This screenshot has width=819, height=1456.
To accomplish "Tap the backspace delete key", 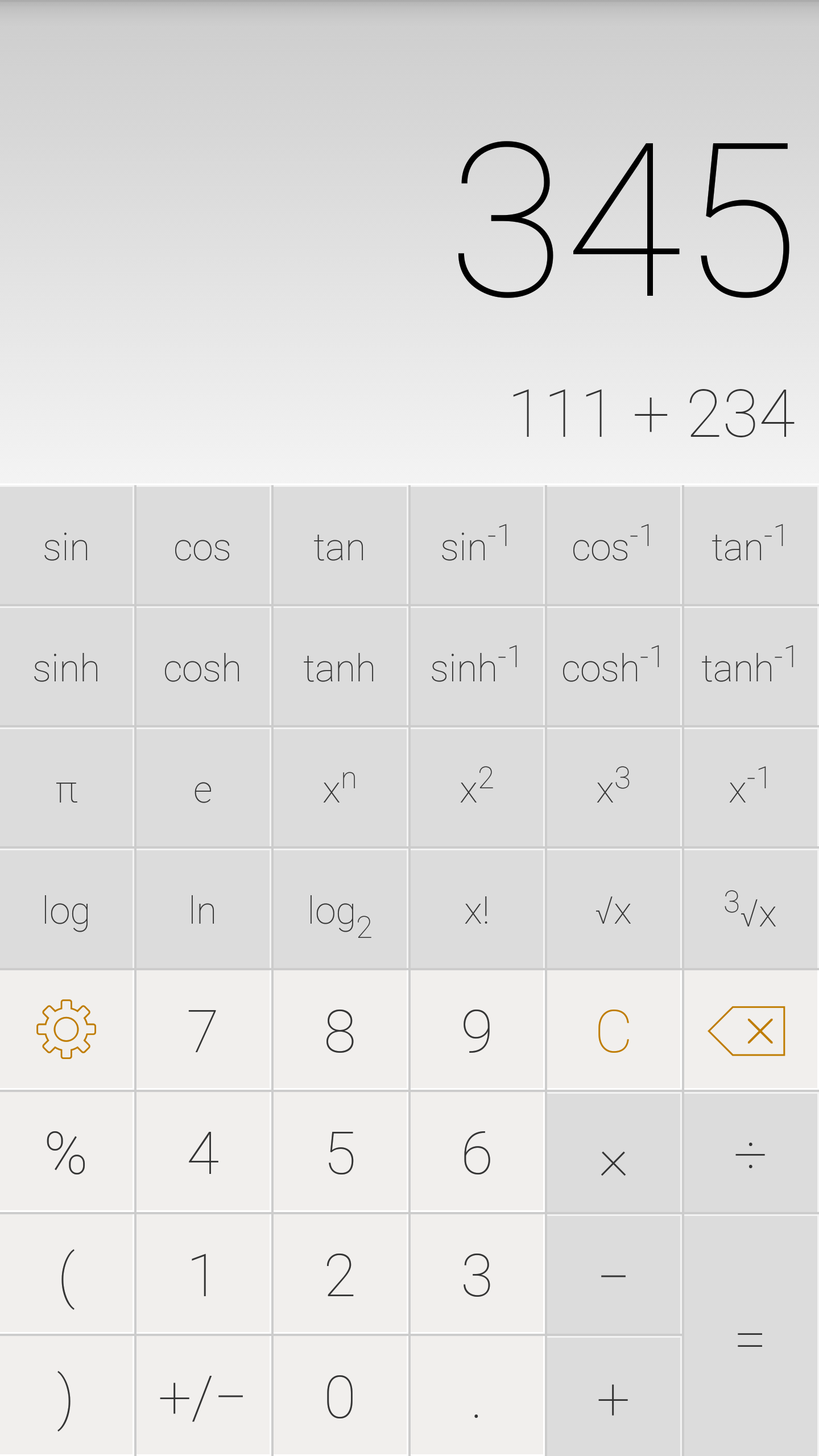I will pos(750,1030).
